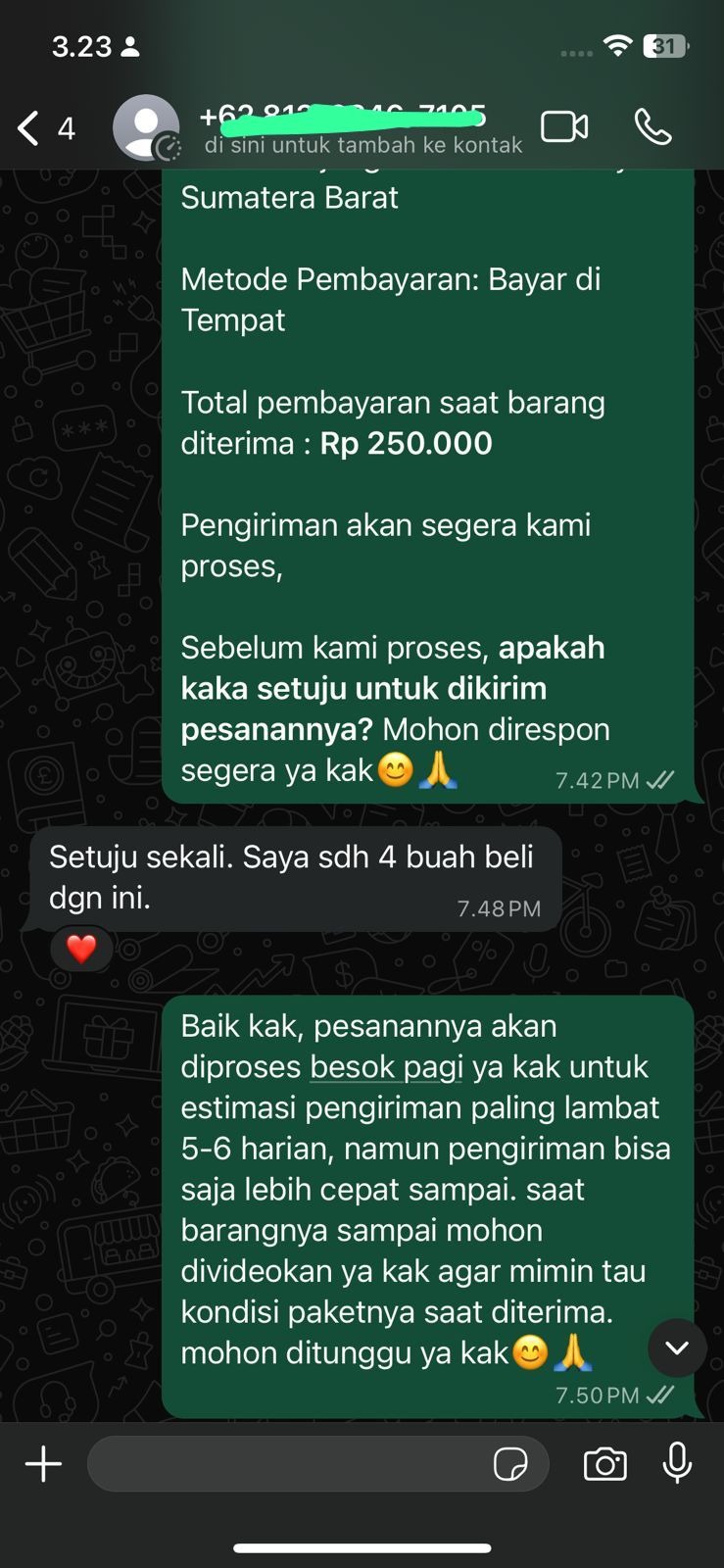Jump to latest message with down arrow

pyautogui.click(x=676, y=1348)
